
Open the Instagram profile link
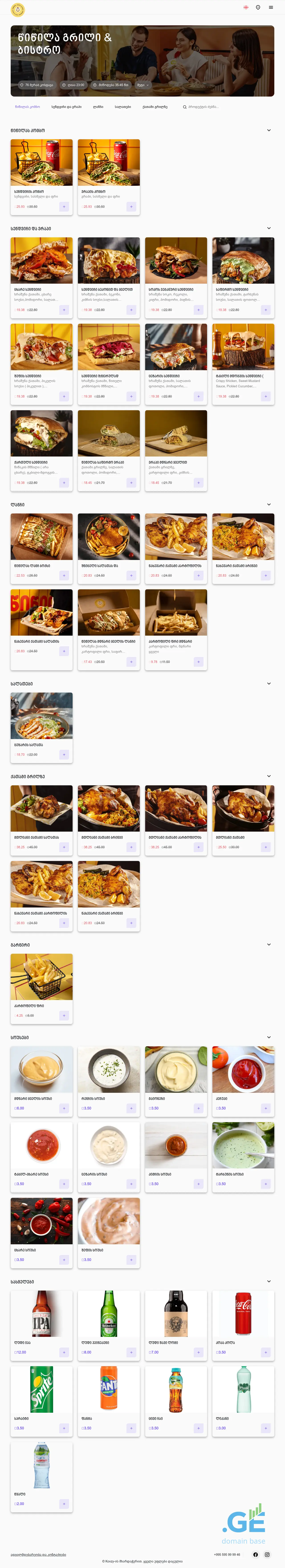267,1554
